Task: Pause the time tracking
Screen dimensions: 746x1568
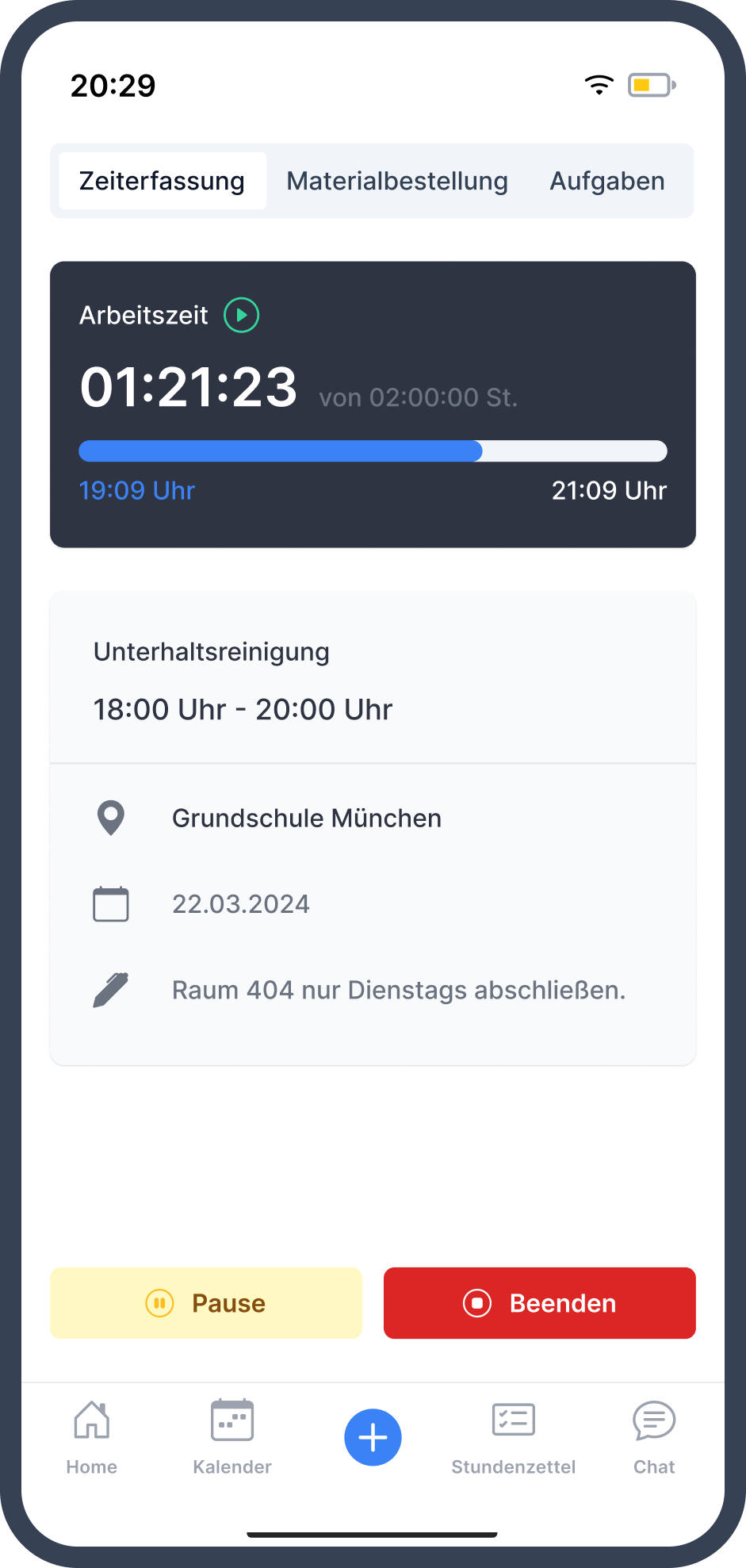Action: 206,1303
